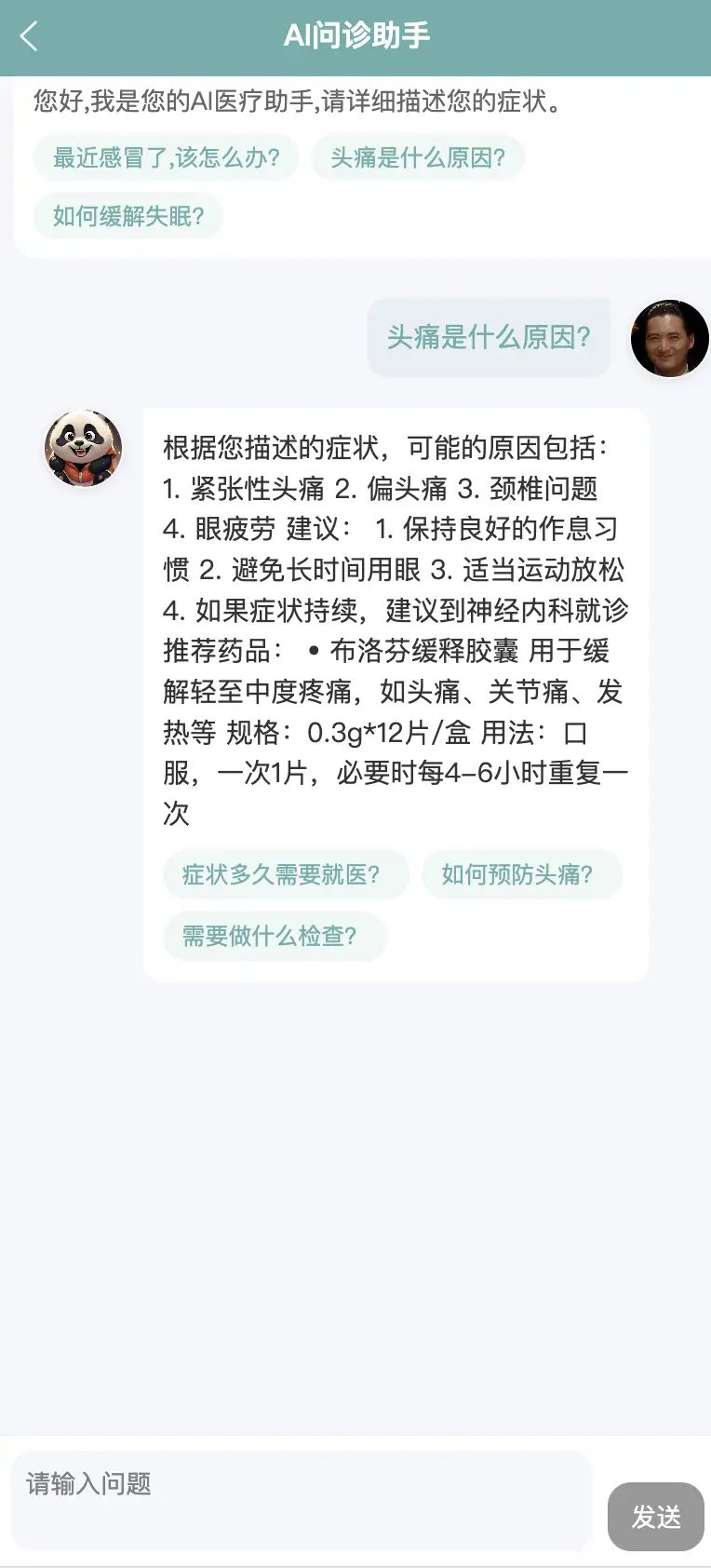Choose the 如何缓解失眠? suggestion chip

(128, 216)
